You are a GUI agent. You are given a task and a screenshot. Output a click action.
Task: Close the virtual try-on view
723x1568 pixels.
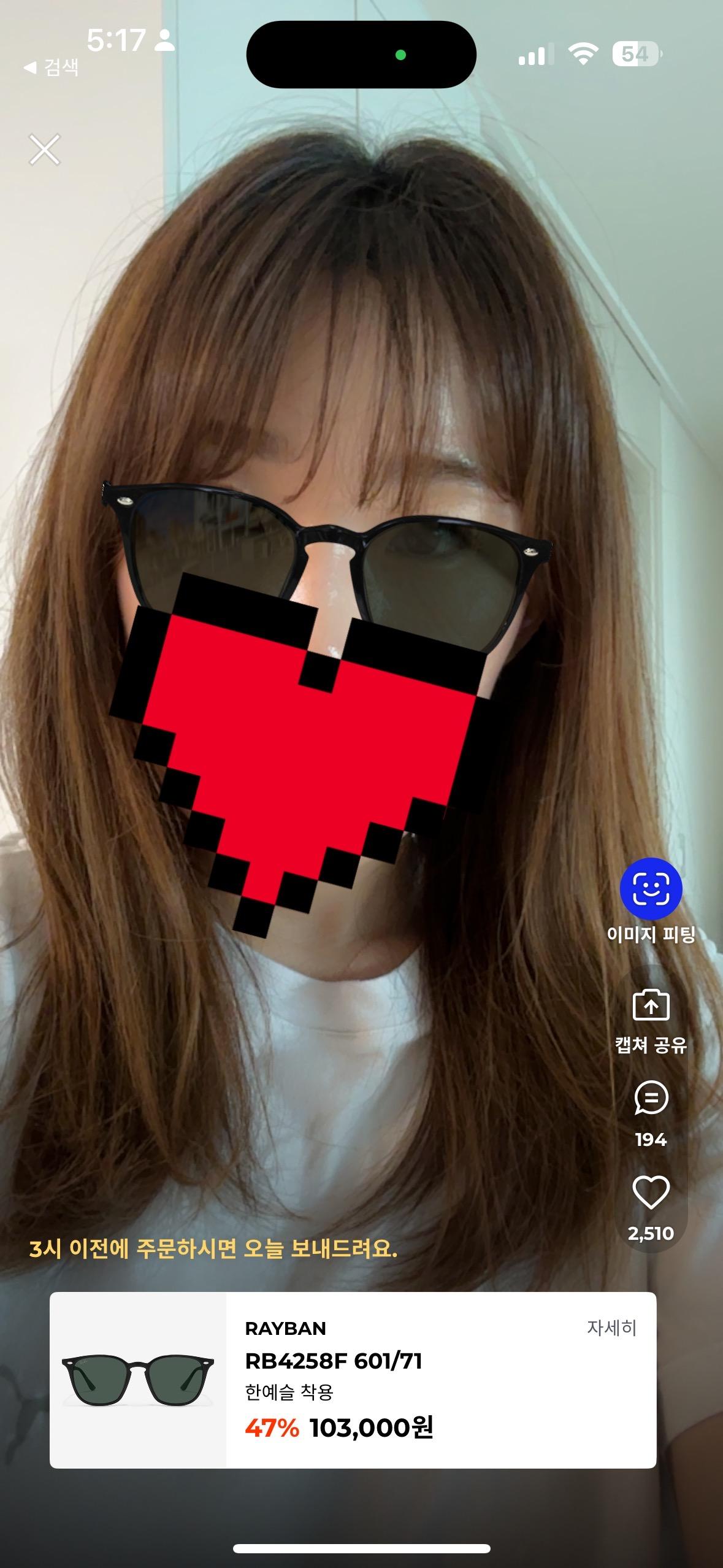click(x=45, y=150)
